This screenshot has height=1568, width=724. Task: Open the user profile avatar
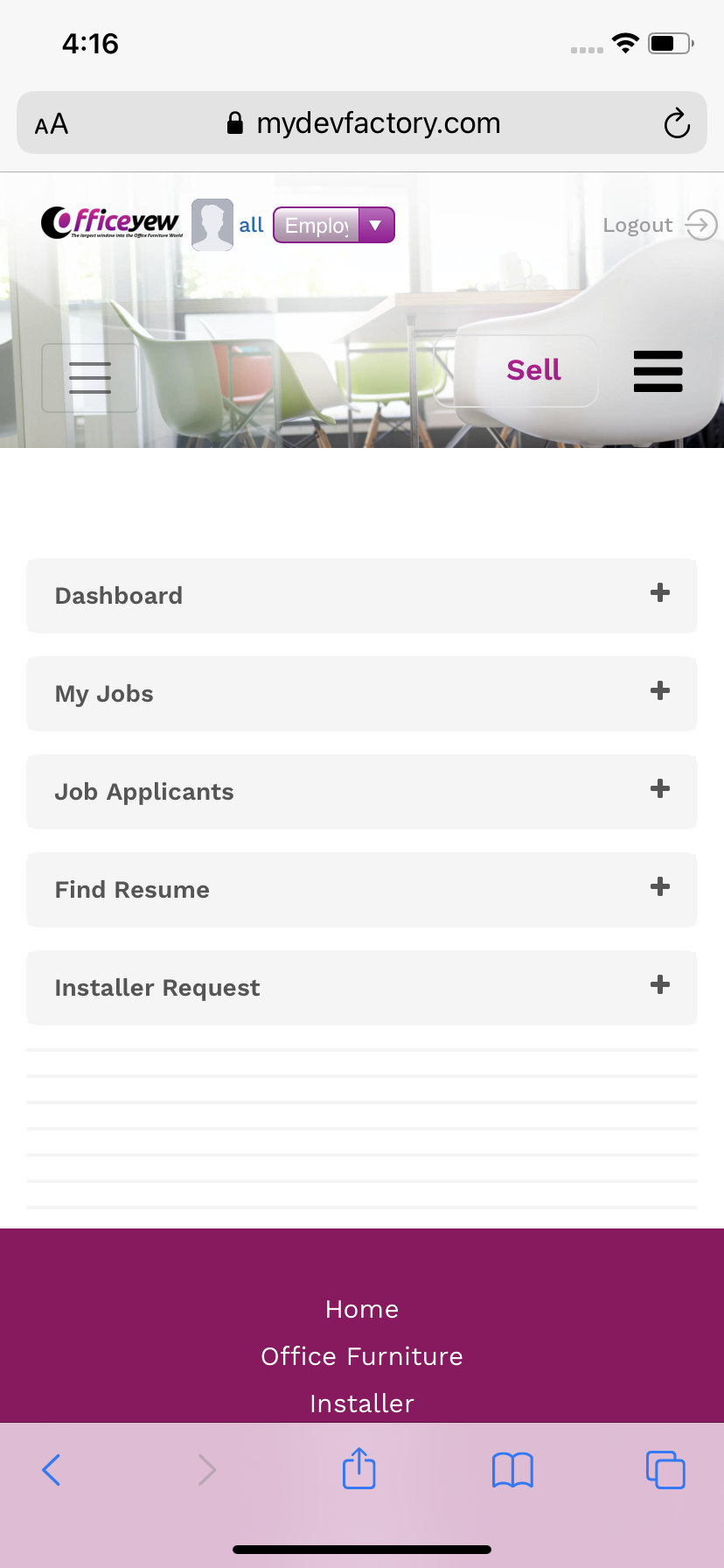click(212, 225)
